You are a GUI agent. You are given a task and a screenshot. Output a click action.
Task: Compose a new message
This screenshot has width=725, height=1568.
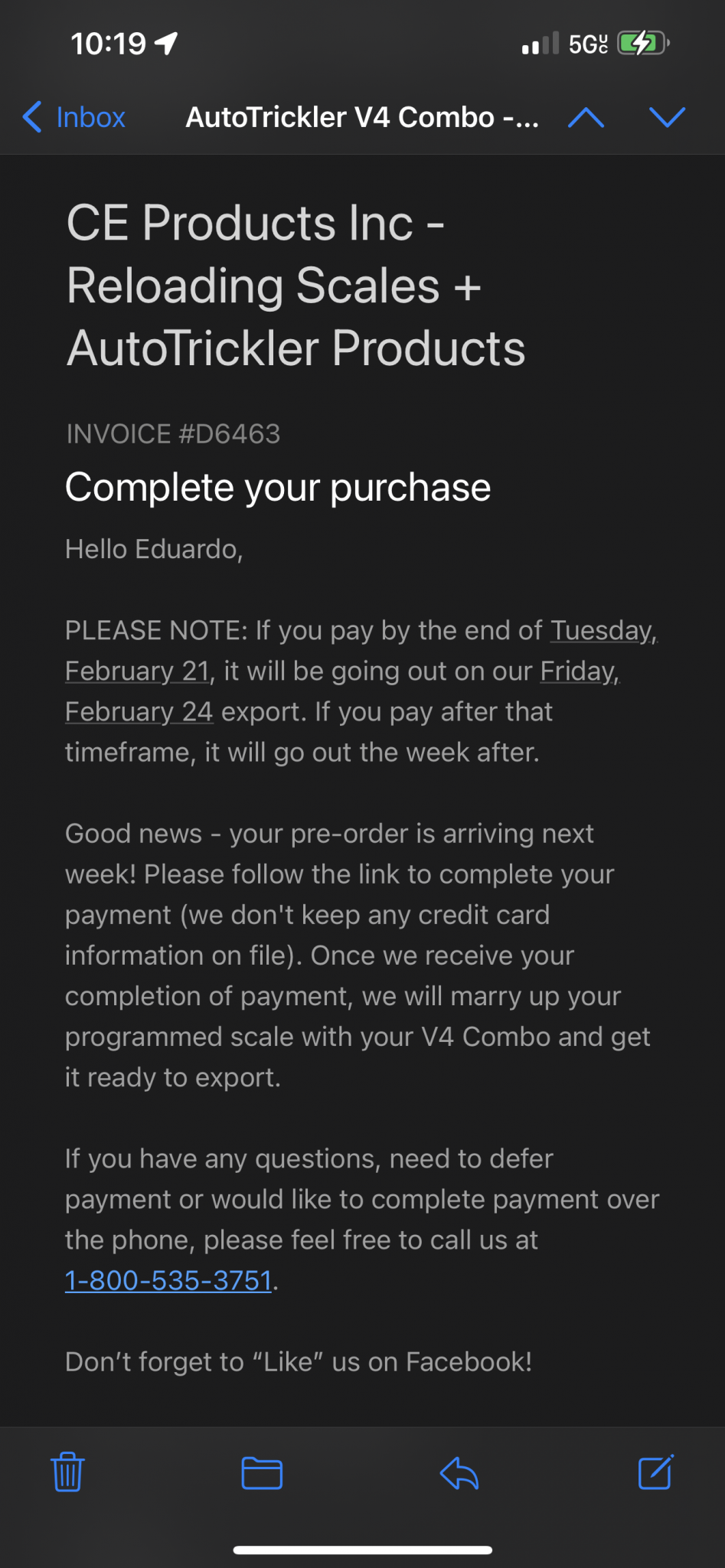tap(656, 1472)
